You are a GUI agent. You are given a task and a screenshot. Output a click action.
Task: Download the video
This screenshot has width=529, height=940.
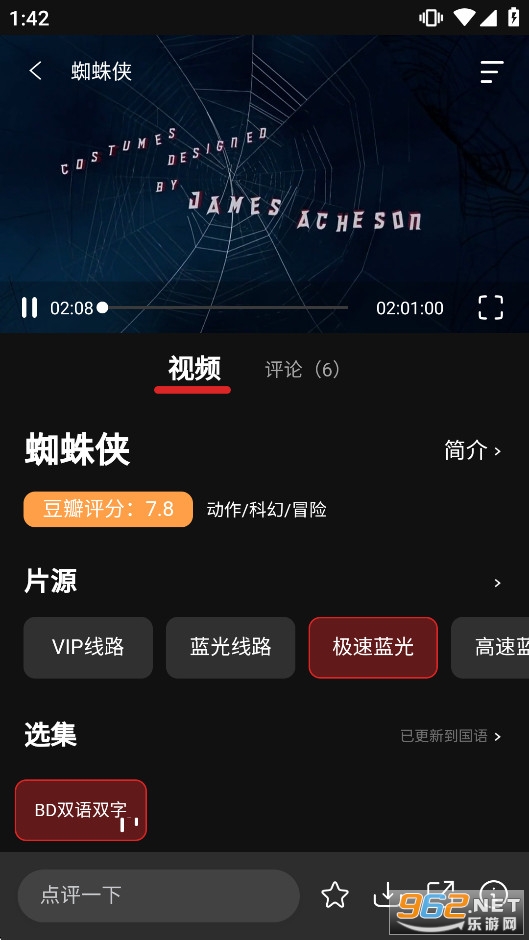click(x=384, y=895)
